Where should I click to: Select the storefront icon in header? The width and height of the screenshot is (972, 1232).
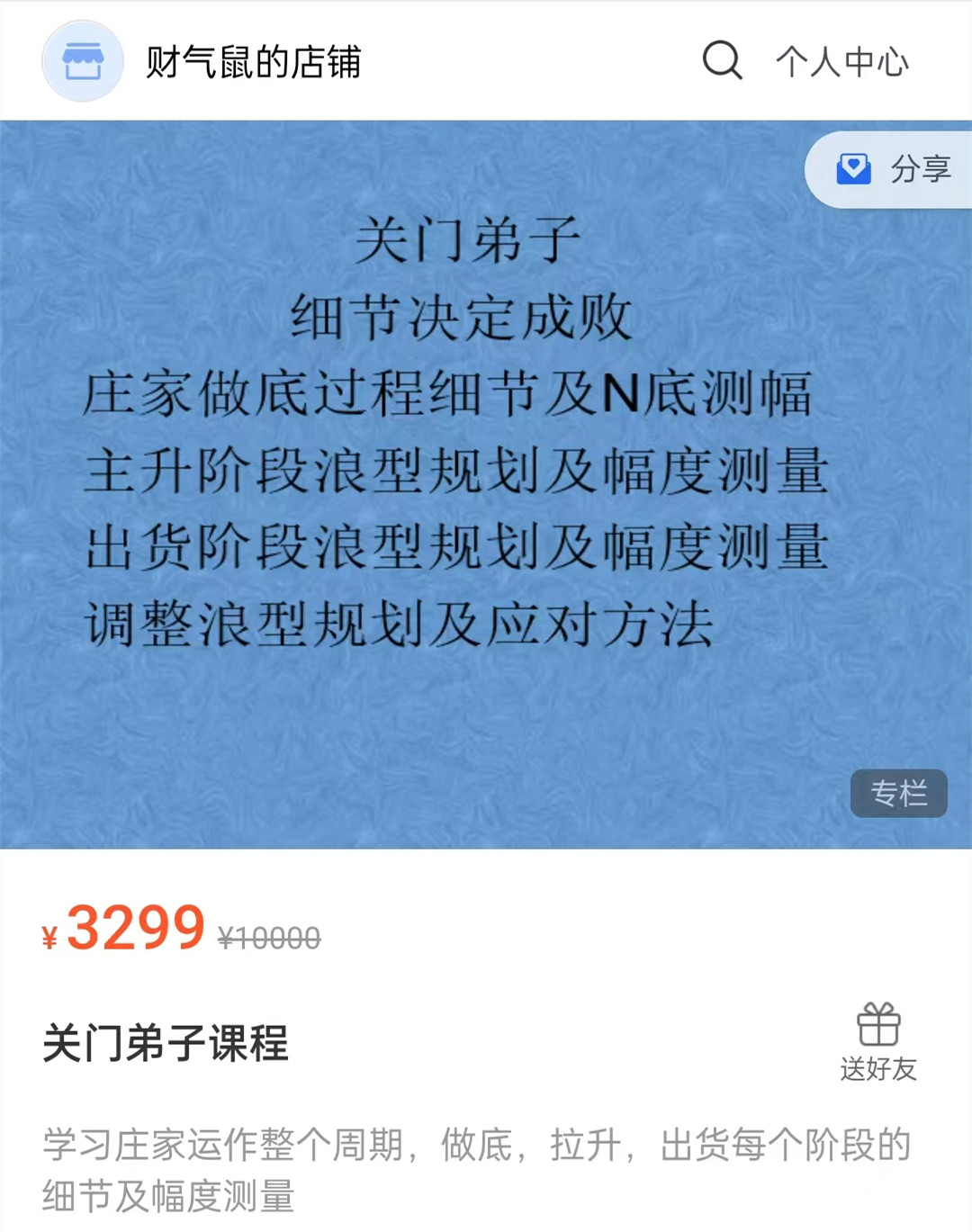(82, 62)
